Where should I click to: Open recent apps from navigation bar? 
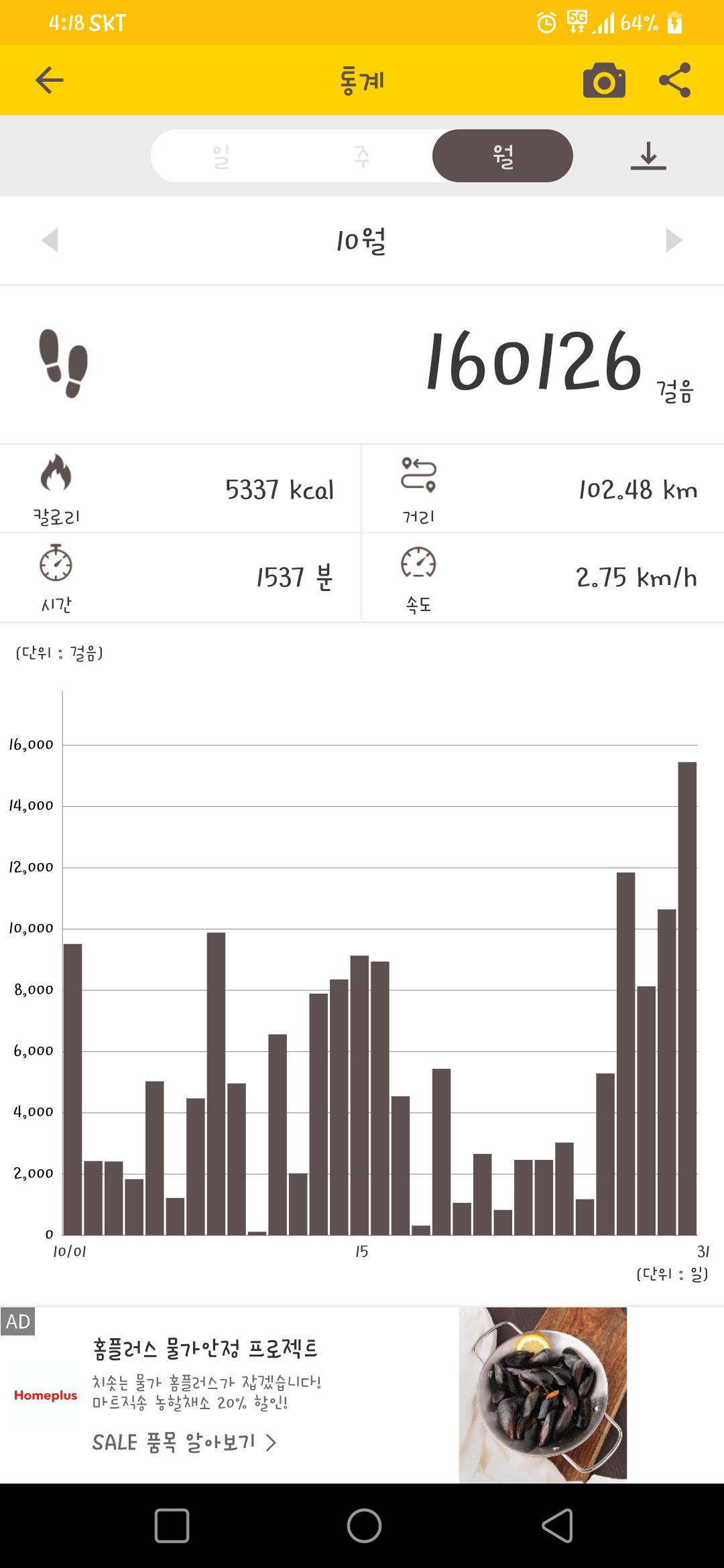pos(172,1526)
